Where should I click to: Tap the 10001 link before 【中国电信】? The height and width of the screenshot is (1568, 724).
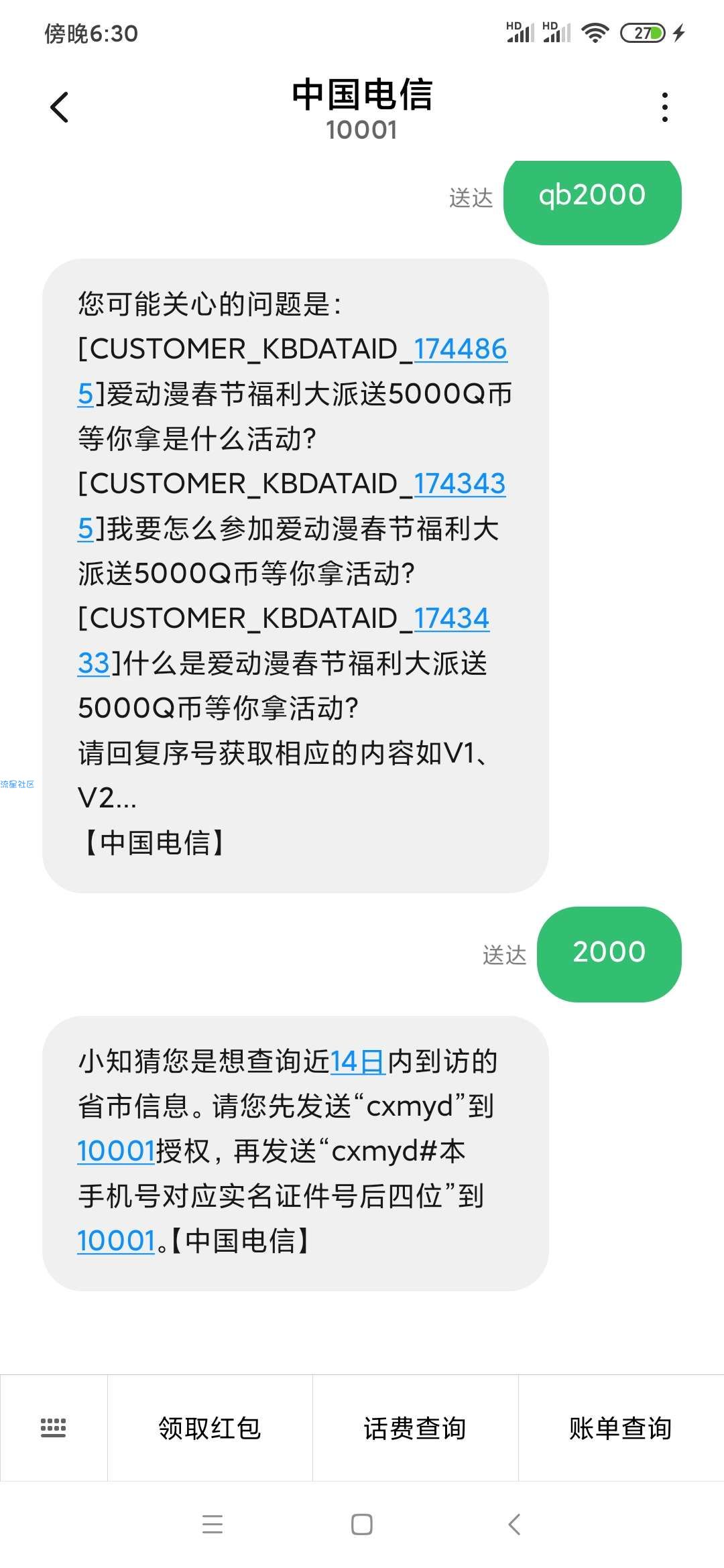point(117,1241)
